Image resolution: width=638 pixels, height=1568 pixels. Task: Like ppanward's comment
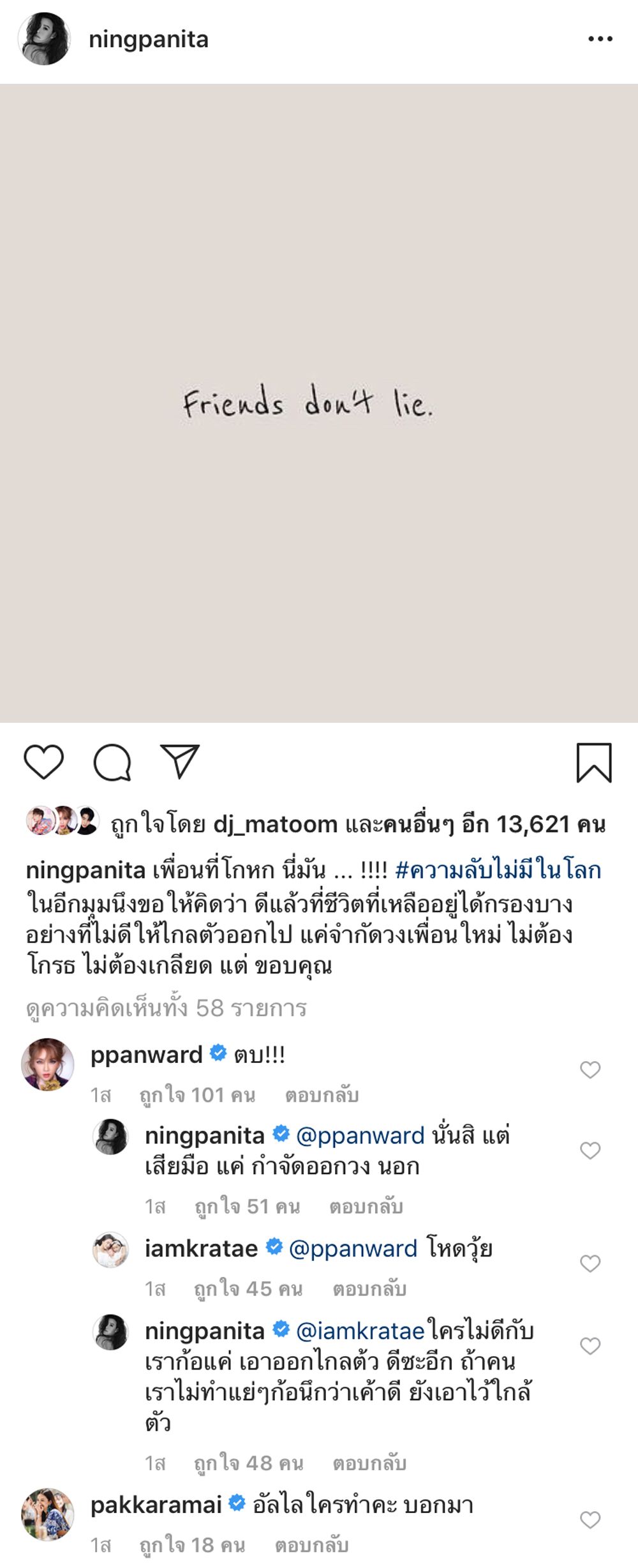pos(590,1070)
